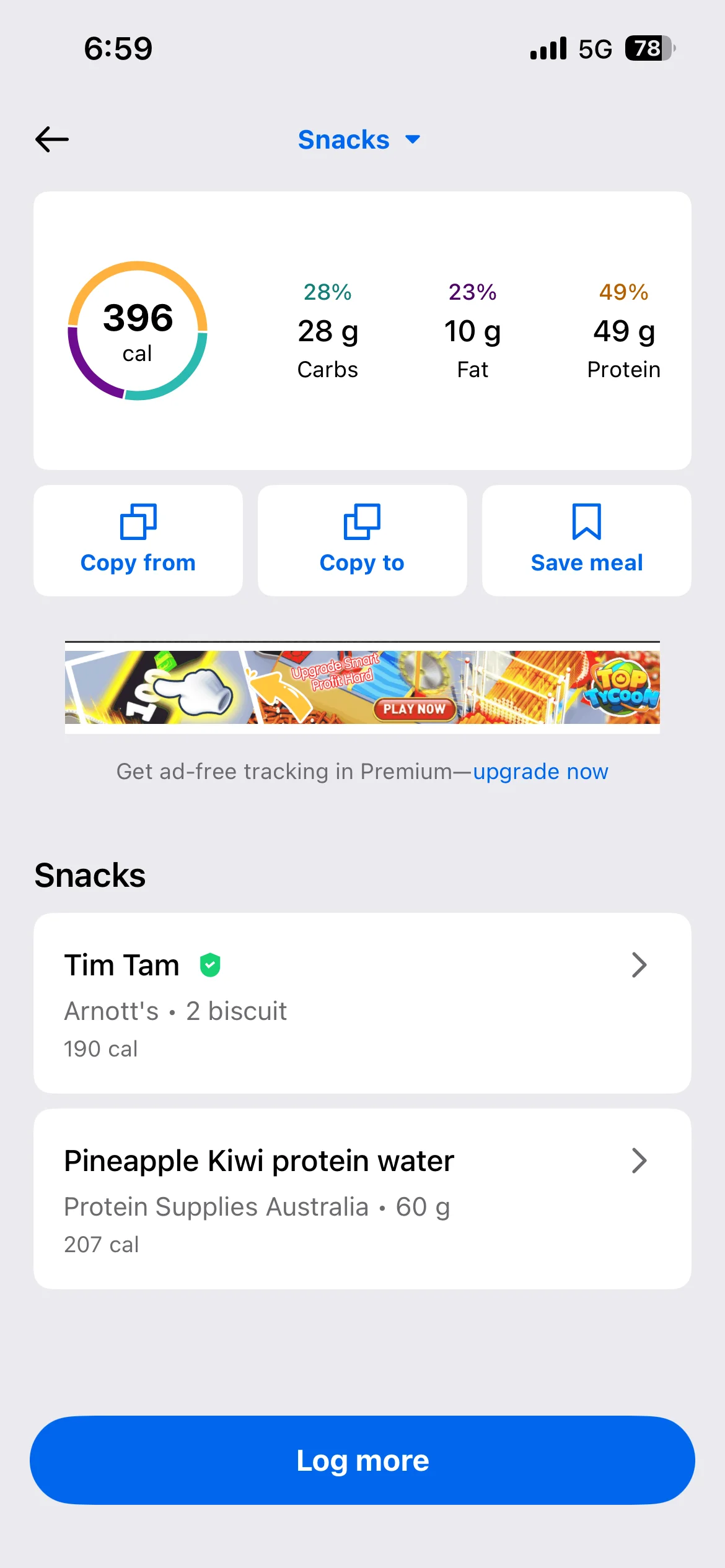Go back using the arrow icon
The image size is (725, 1568).
52,139
